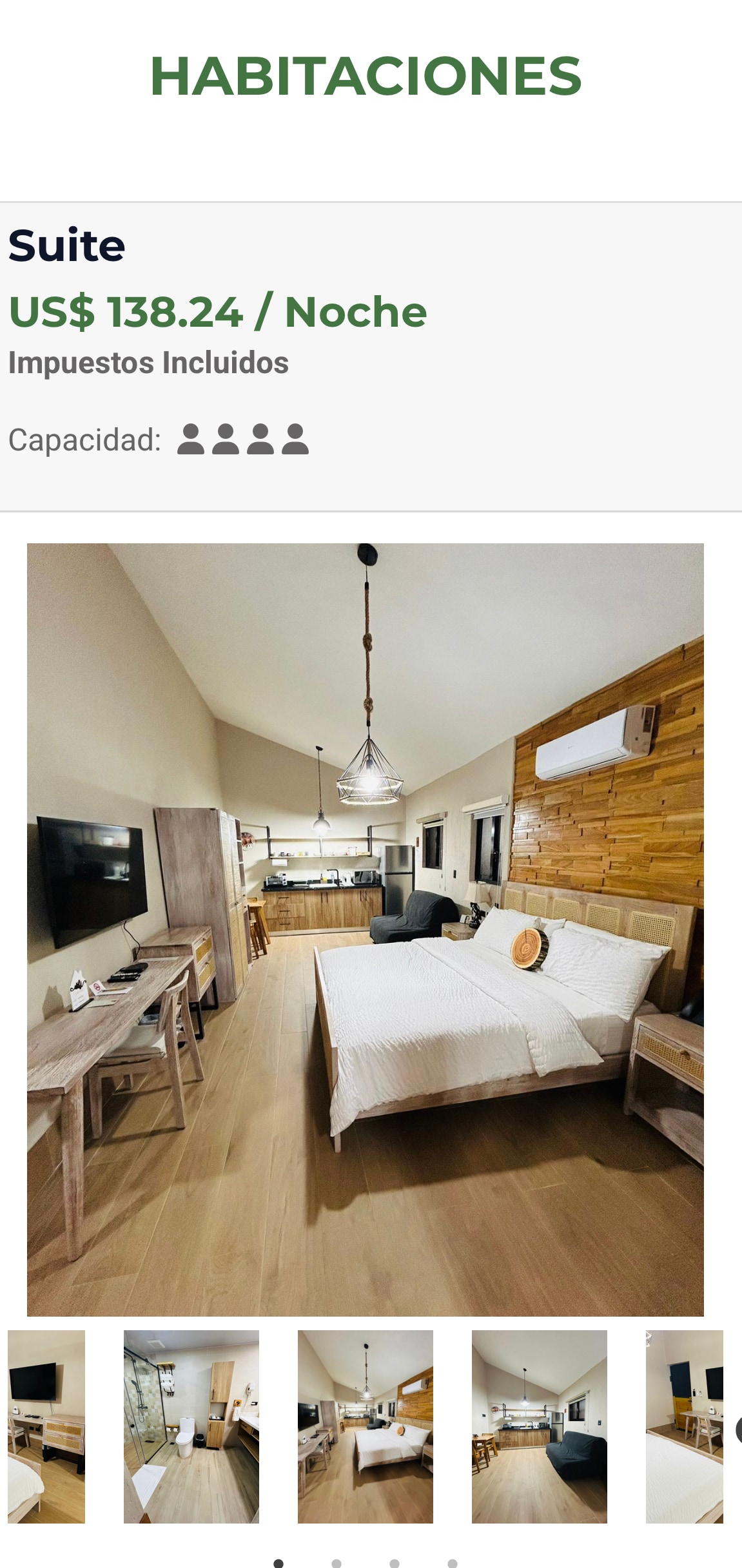Select the bathroom shower thumbnail
Screen dimensions: 742x1568
point(191,1426)
